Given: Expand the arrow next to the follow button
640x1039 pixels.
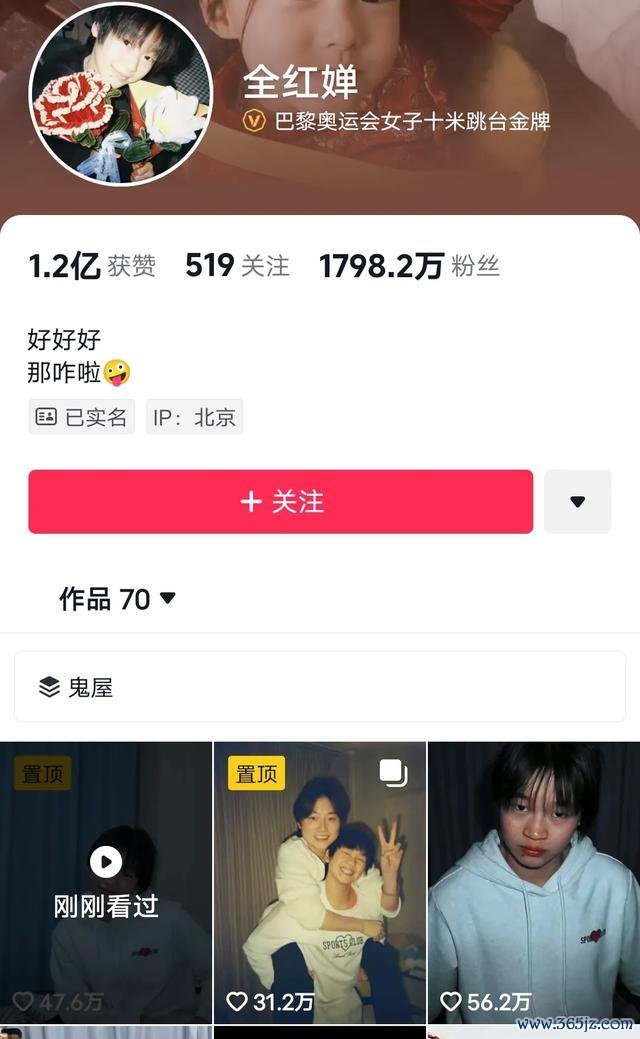Looking at the screenshot, I should tap(577, 501).
